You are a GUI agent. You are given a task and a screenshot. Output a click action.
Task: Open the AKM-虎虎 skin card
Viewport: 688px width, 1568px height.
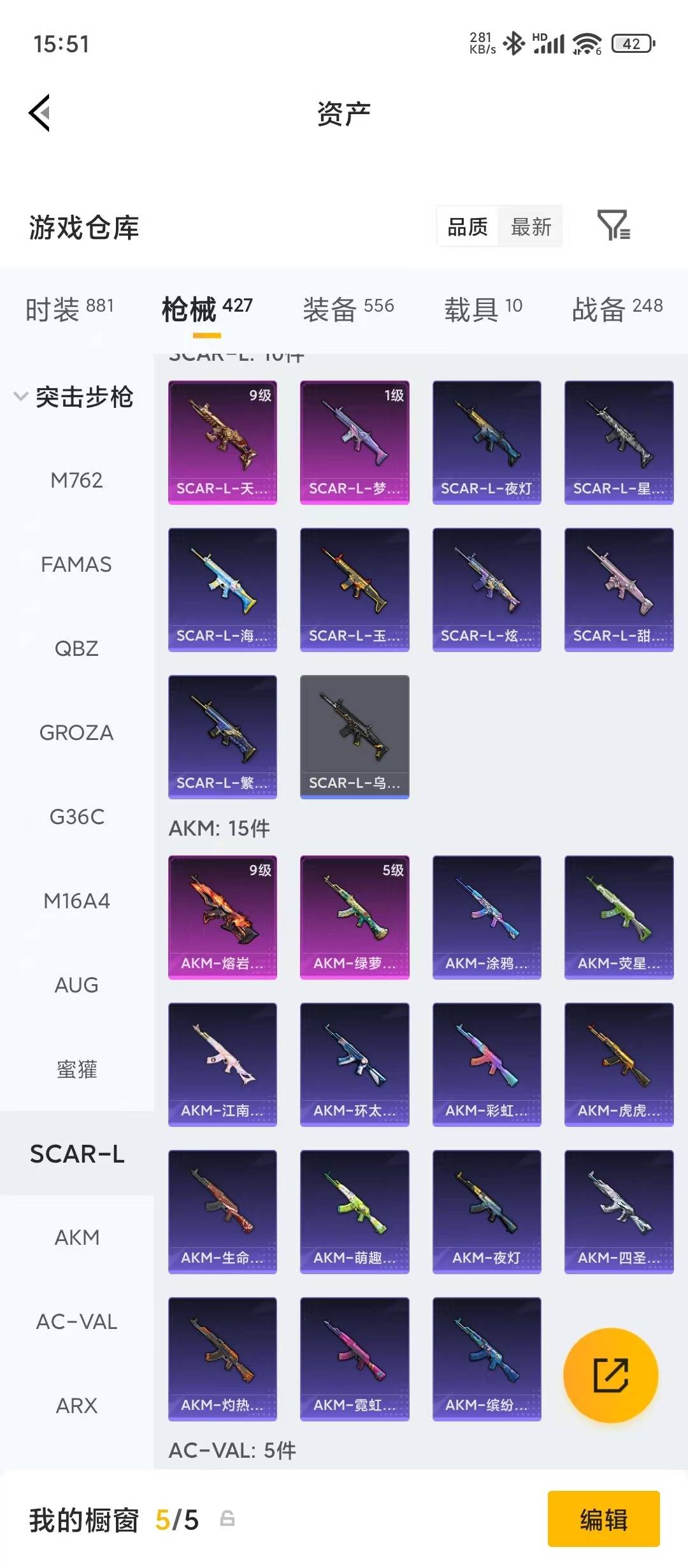(x=619, y=1064)
